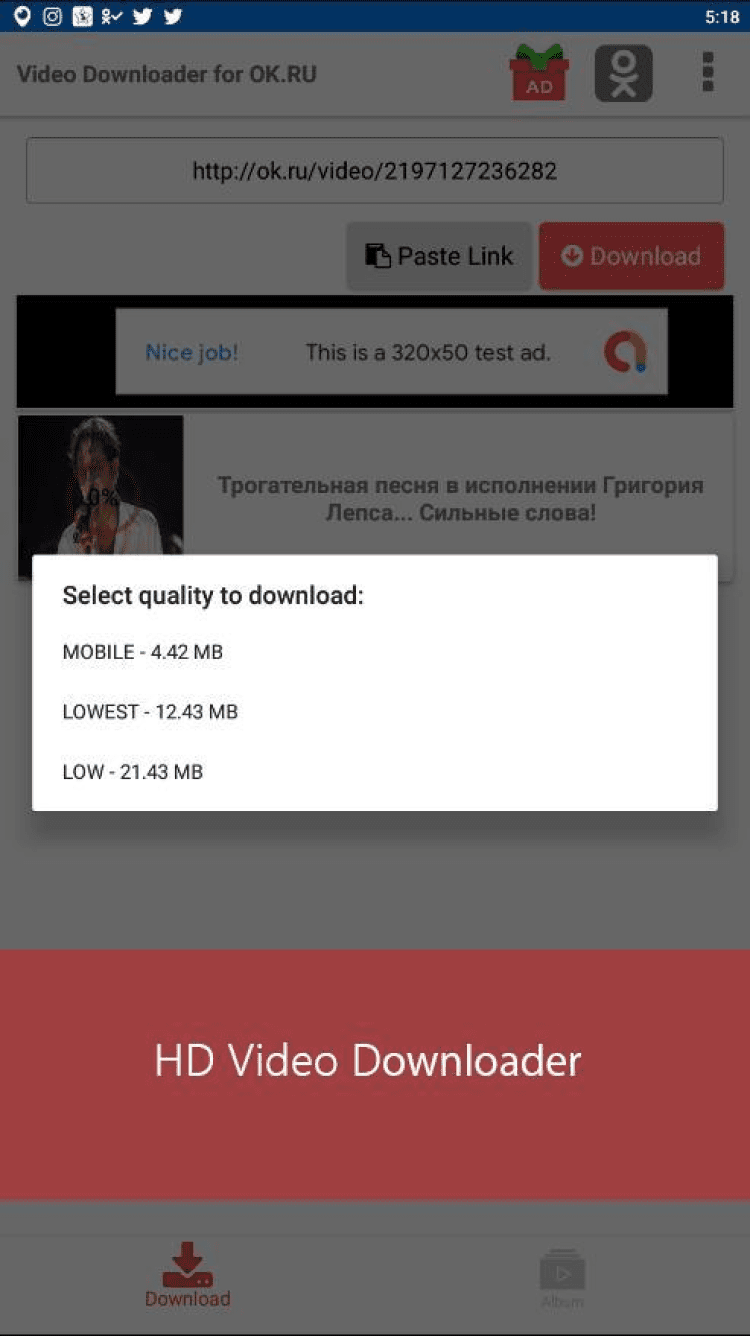Edit the video URL field
Image resolution: width=750 pixels, height=1336 pixels.
point(374,171)
